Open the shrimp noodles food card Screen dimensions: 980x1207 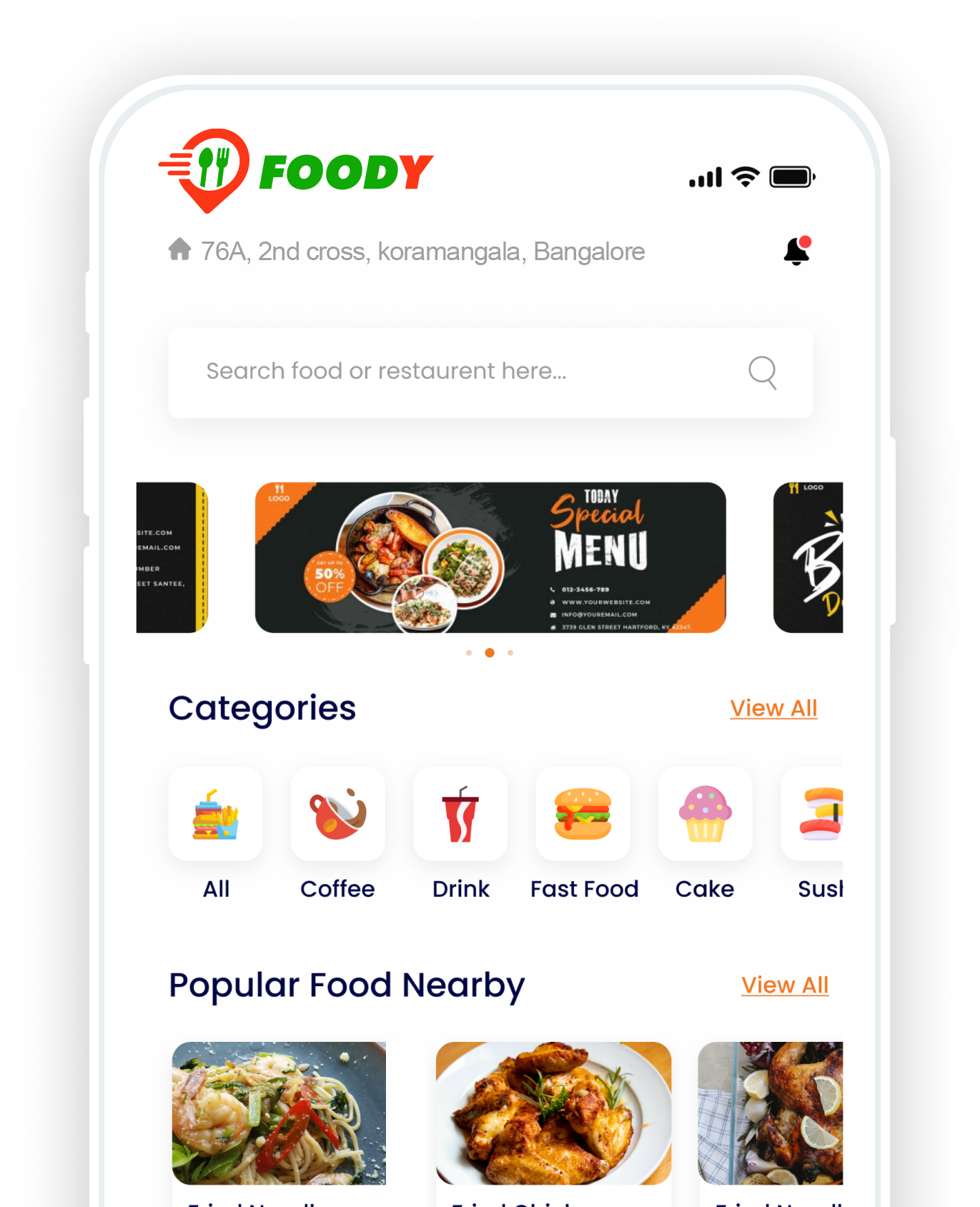tap(279, 1113)
